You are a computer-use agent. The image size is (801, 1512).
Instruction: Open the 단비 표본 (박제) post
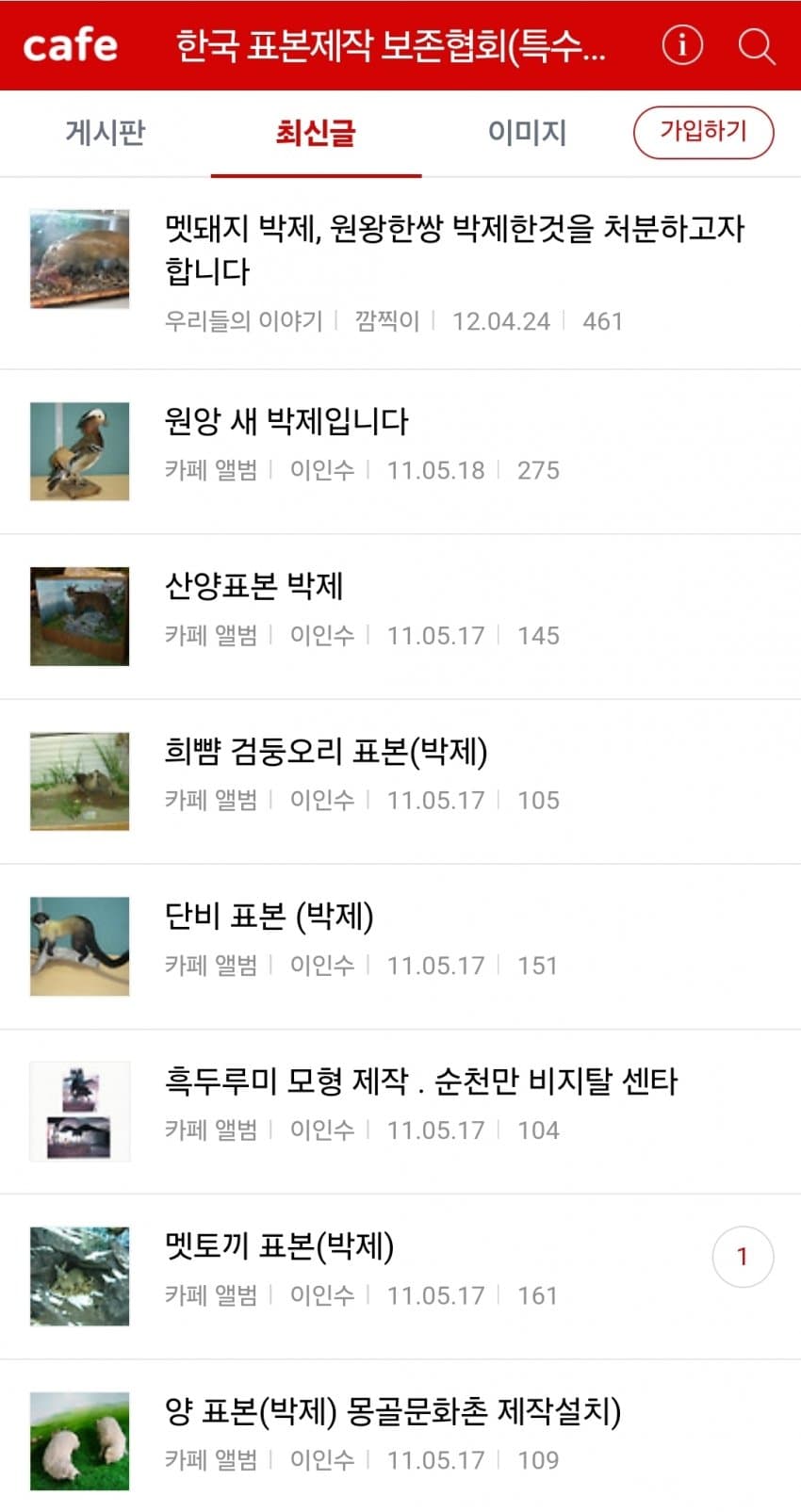[400, 946]
